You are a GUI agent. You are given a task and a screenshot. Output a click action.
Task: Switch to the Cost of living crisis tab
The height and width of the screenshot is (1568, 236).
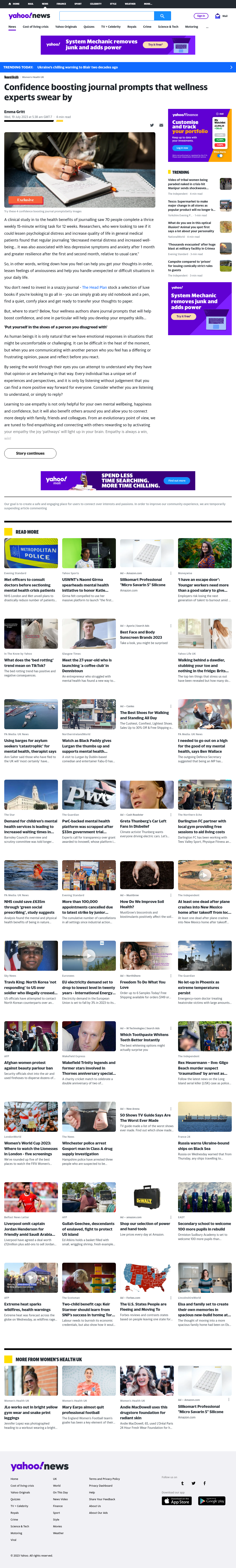click(35, 27)
